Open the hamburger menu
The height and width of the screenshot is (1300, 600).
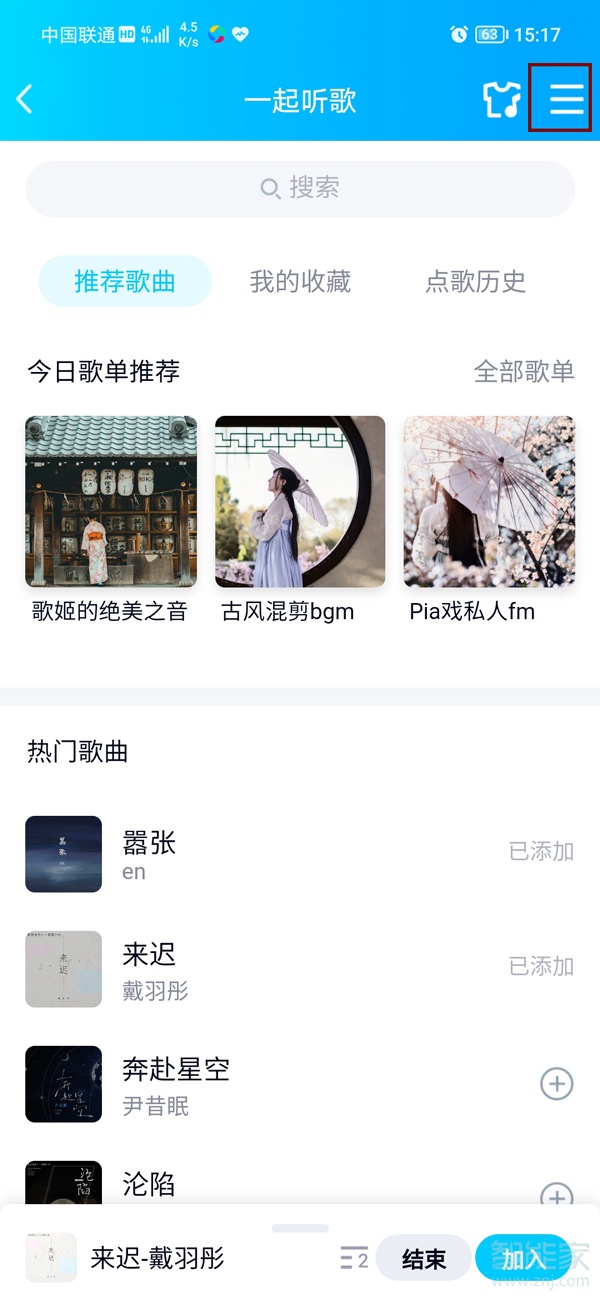(x=566, y=99)
